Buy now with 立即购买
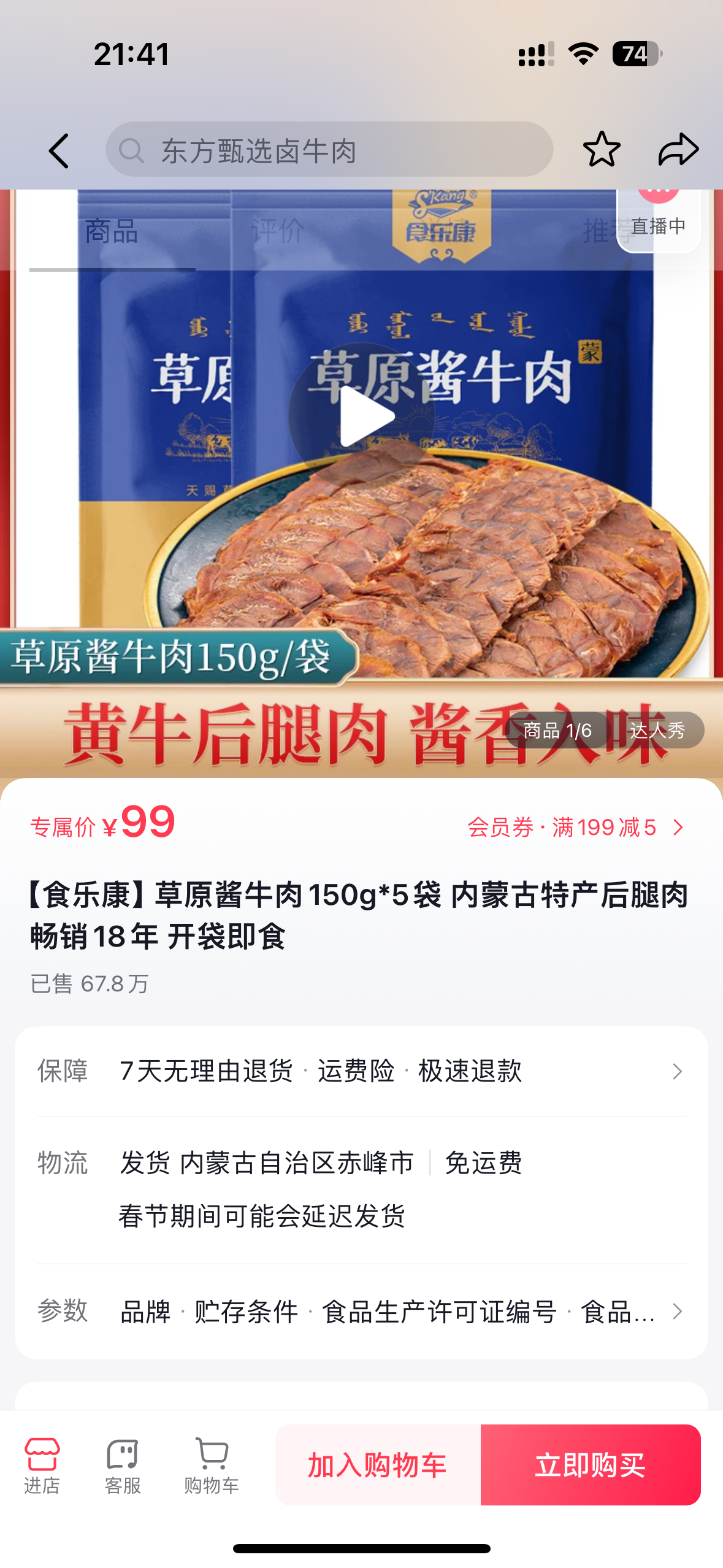Screen dimensions: 723x1568 click(590, 1465)
